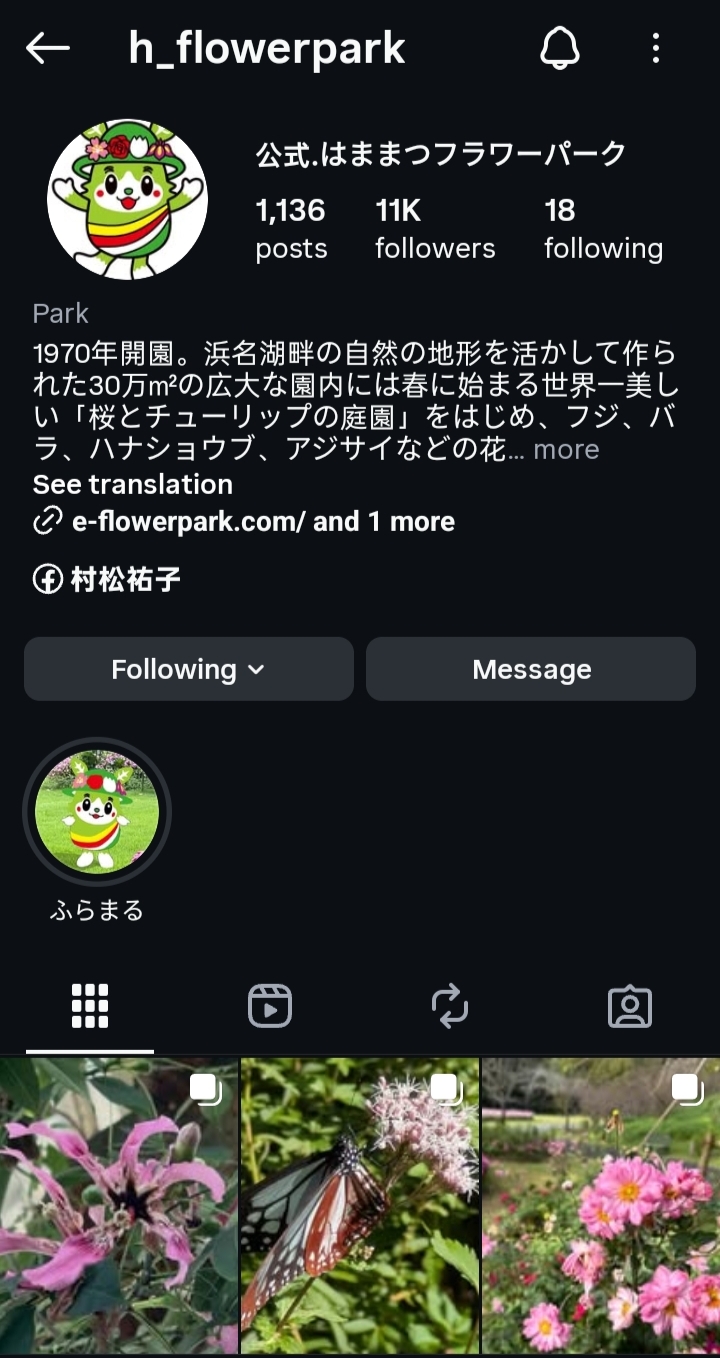
Task: Open the three-dot overflow menu
Action: (656, 48)
